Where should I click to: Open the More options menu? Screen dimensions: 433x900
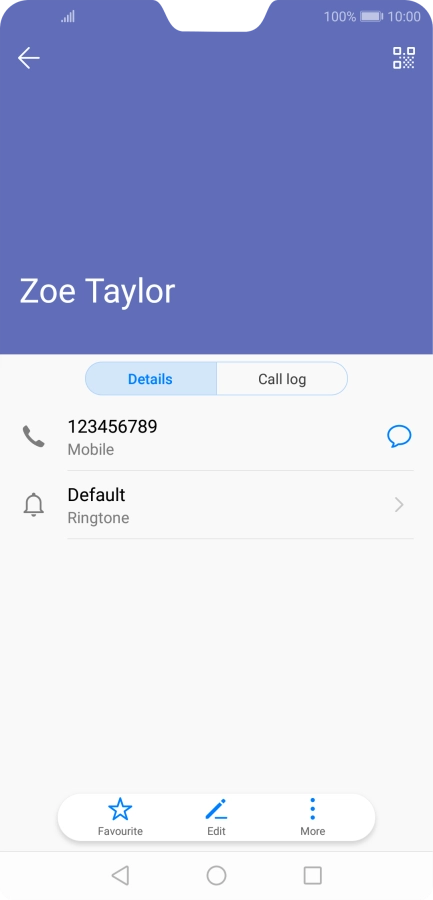click(312, 817)
